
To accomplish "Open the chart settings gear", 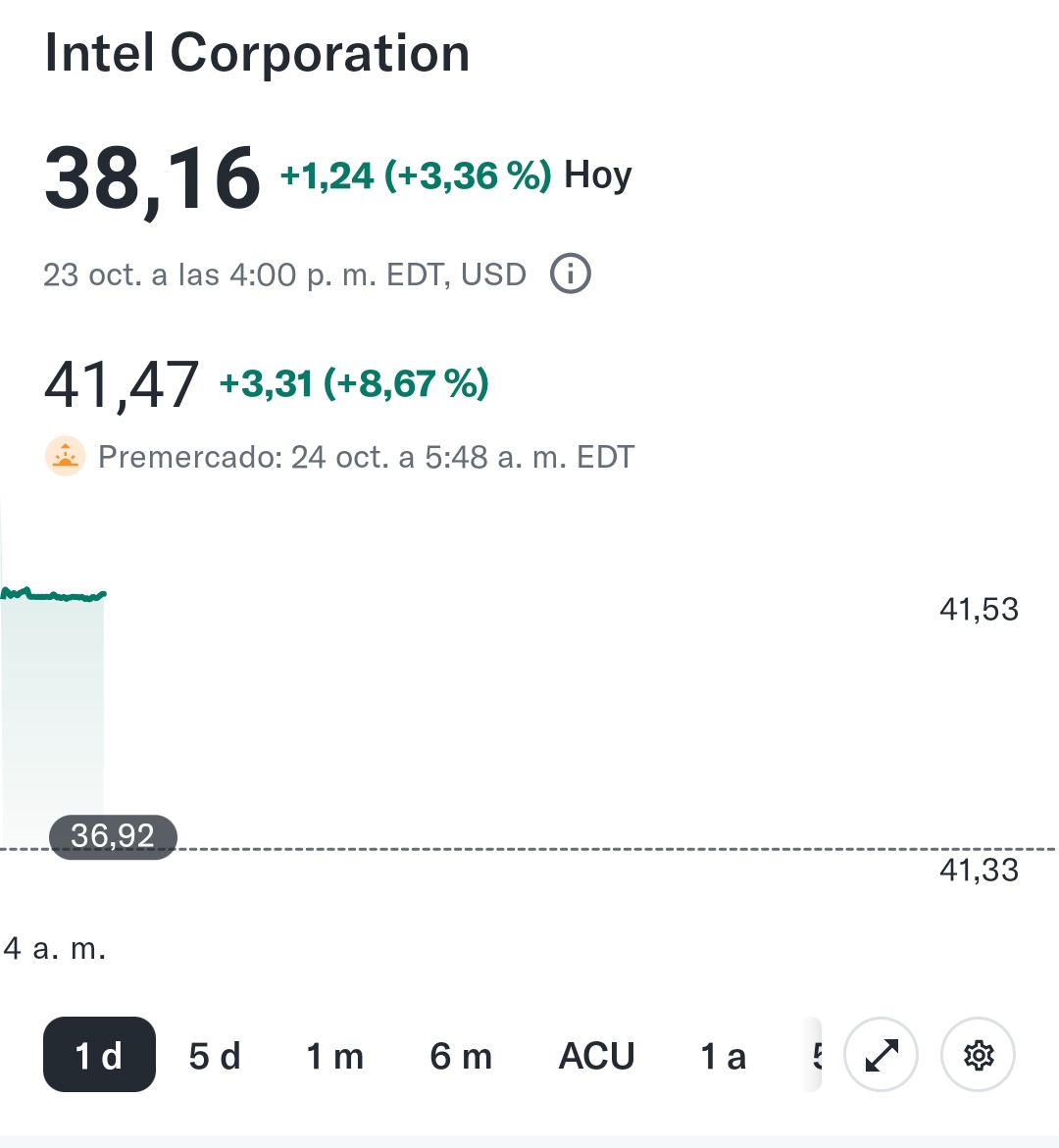I will click(x=978, y=1054).
